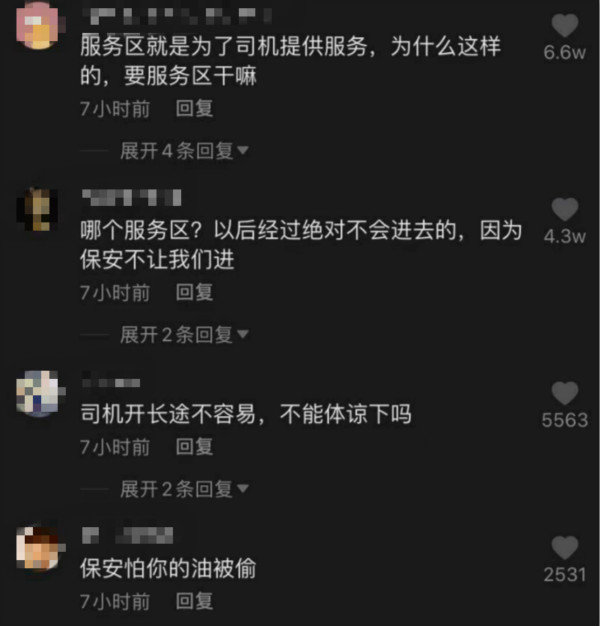Like the comment 保安怕你的油被偷

[x=565, y=547]
